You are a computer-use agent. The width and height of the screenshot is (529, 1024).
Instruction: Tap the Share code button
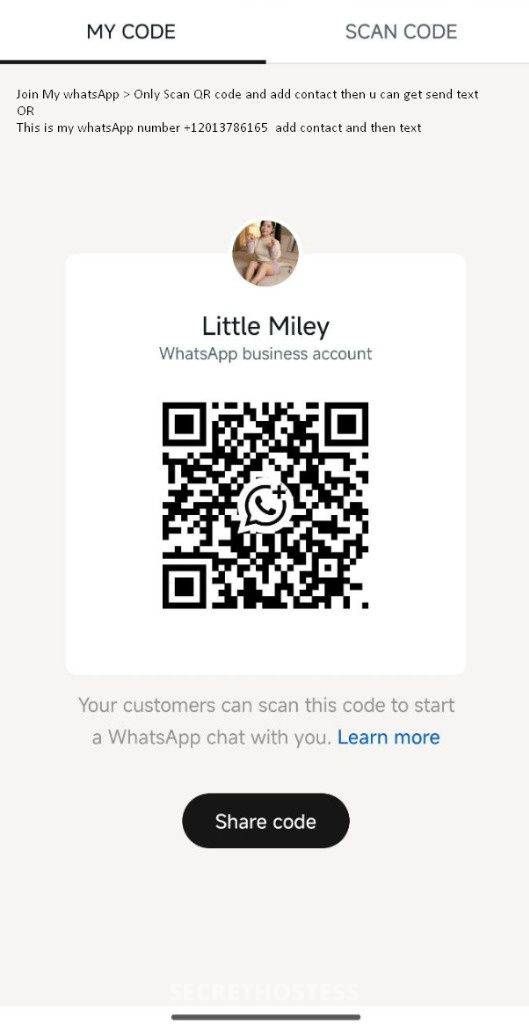point(265,821)
